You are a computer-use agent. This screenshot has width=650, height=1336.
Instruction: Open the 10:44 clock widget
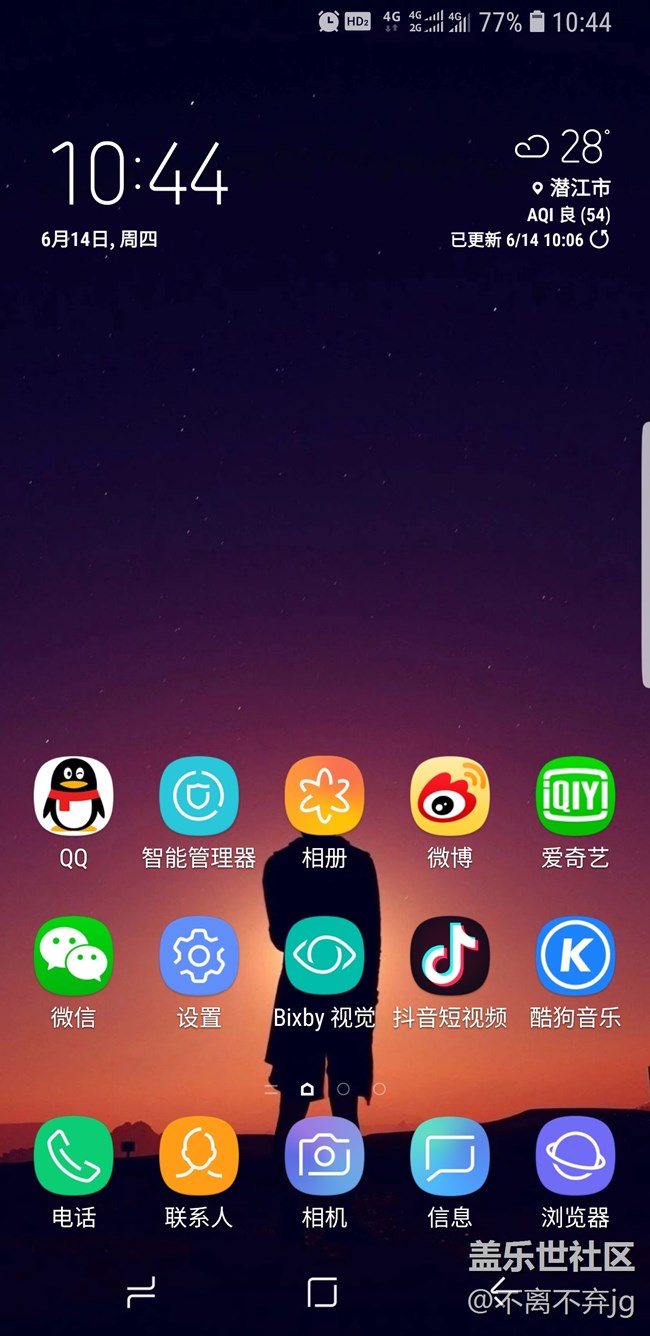pyautogui.click(x=139, y=175)
